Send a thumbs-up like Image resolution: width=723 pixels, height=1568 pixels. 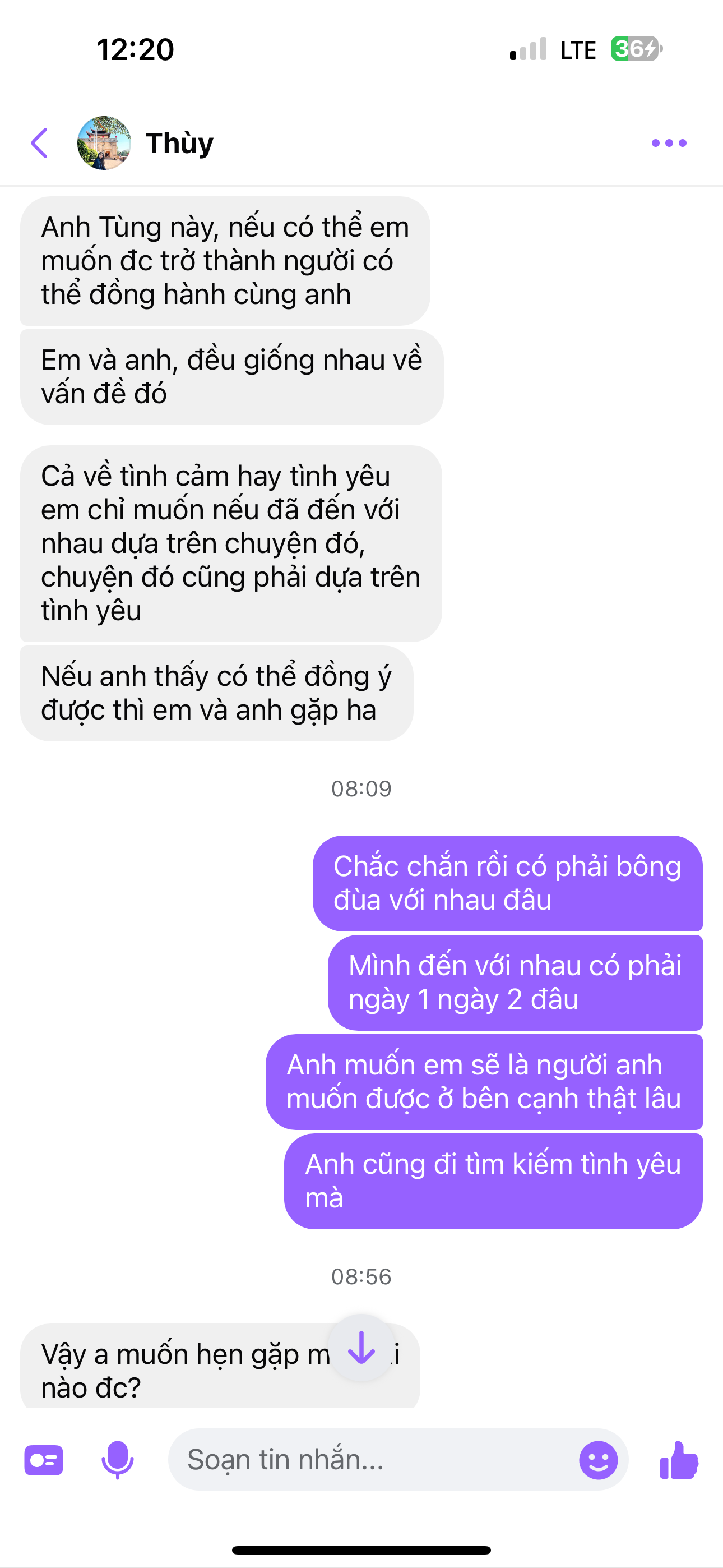tap(679, 1460)
